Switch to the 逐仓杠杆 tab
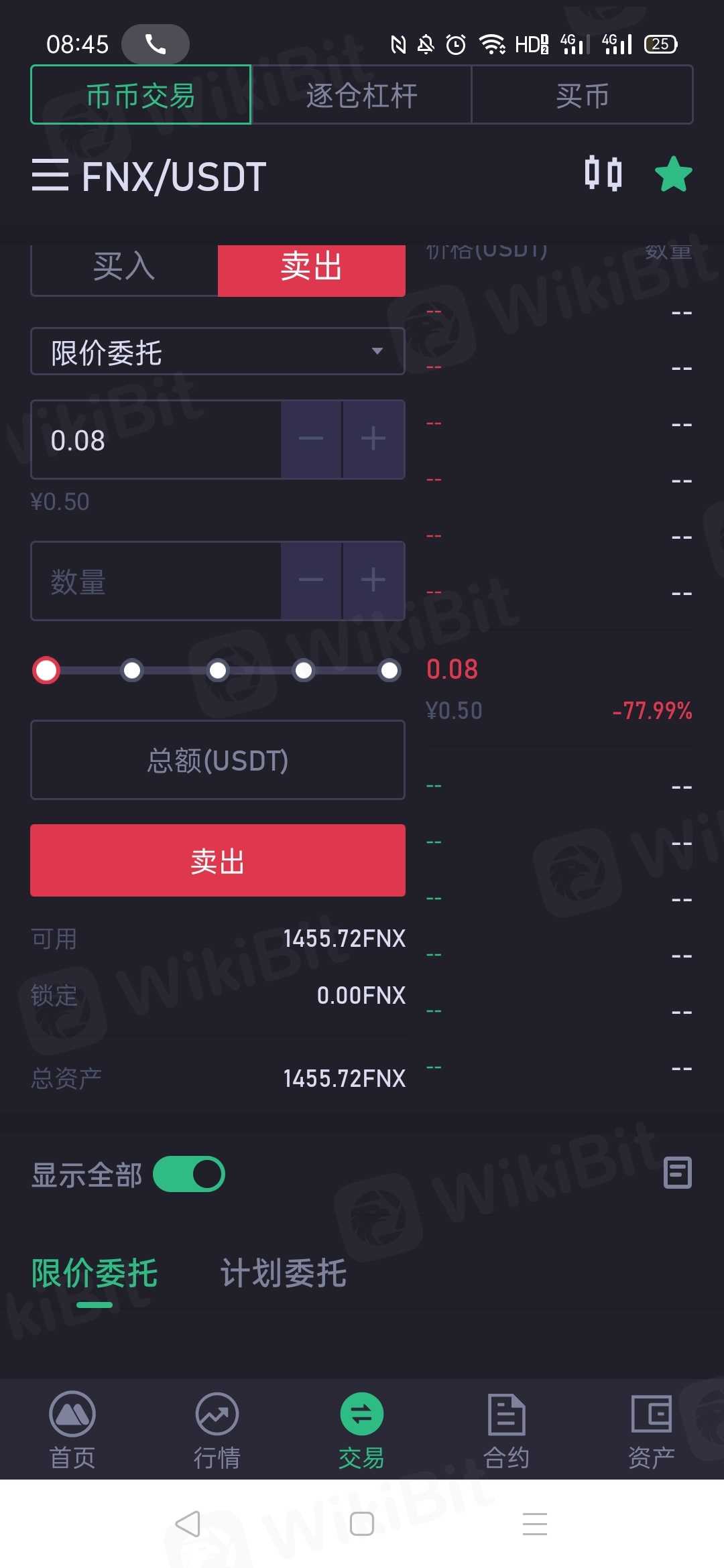The image size is (724, 1568). (x=361, y=95)
